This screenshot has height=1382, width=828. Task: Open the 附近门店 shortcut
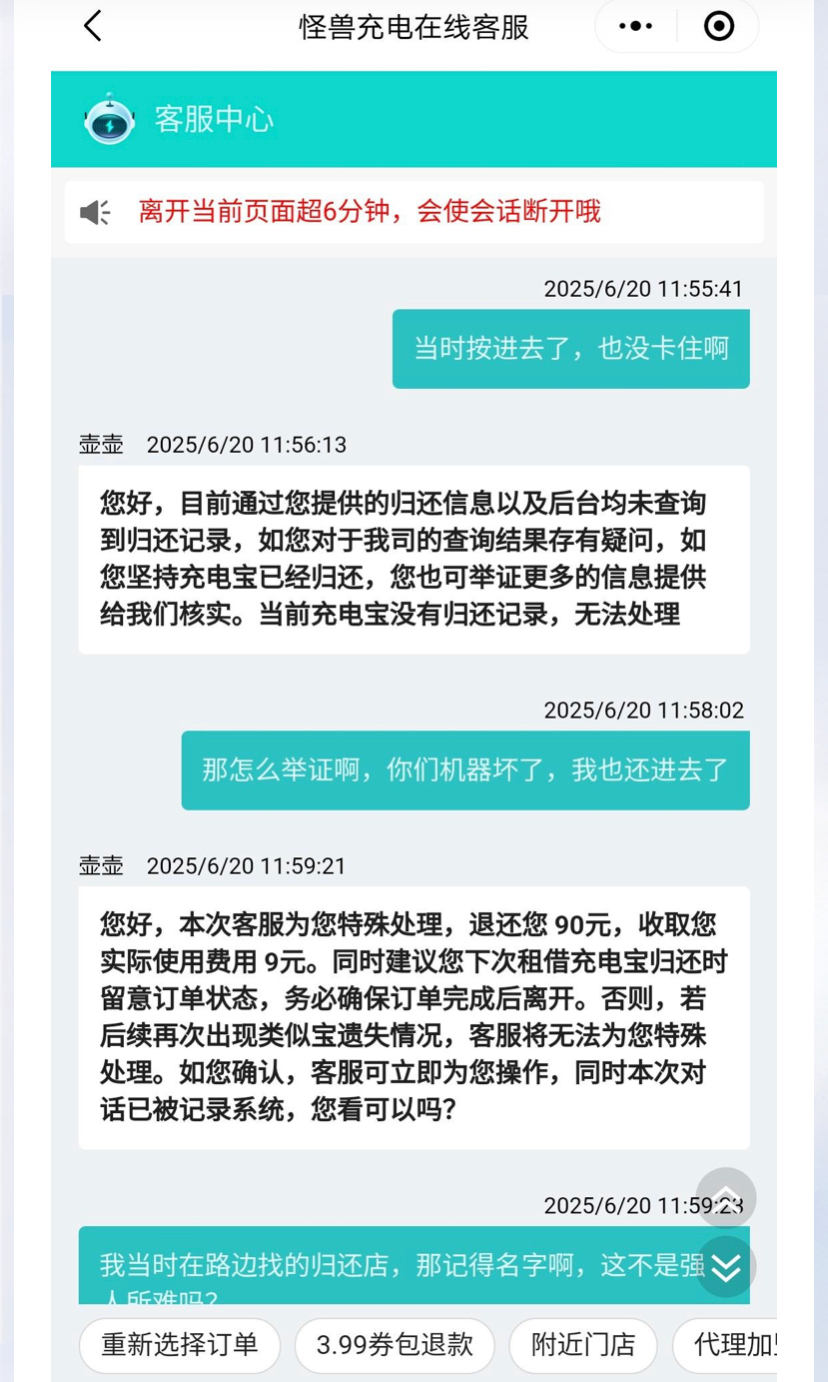[x=583, y=1345]
